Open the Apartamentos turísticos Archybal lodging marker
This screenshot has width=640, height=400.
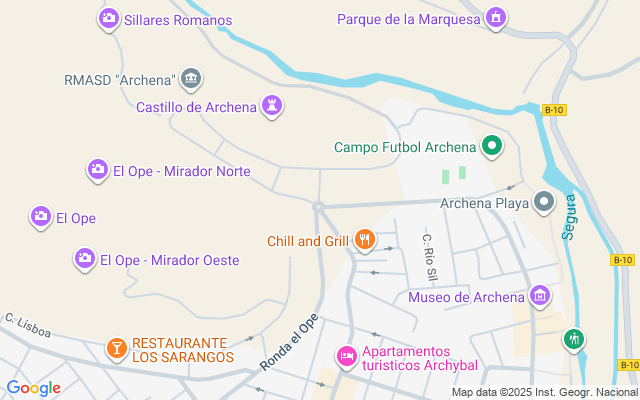[x=347, y=357]
